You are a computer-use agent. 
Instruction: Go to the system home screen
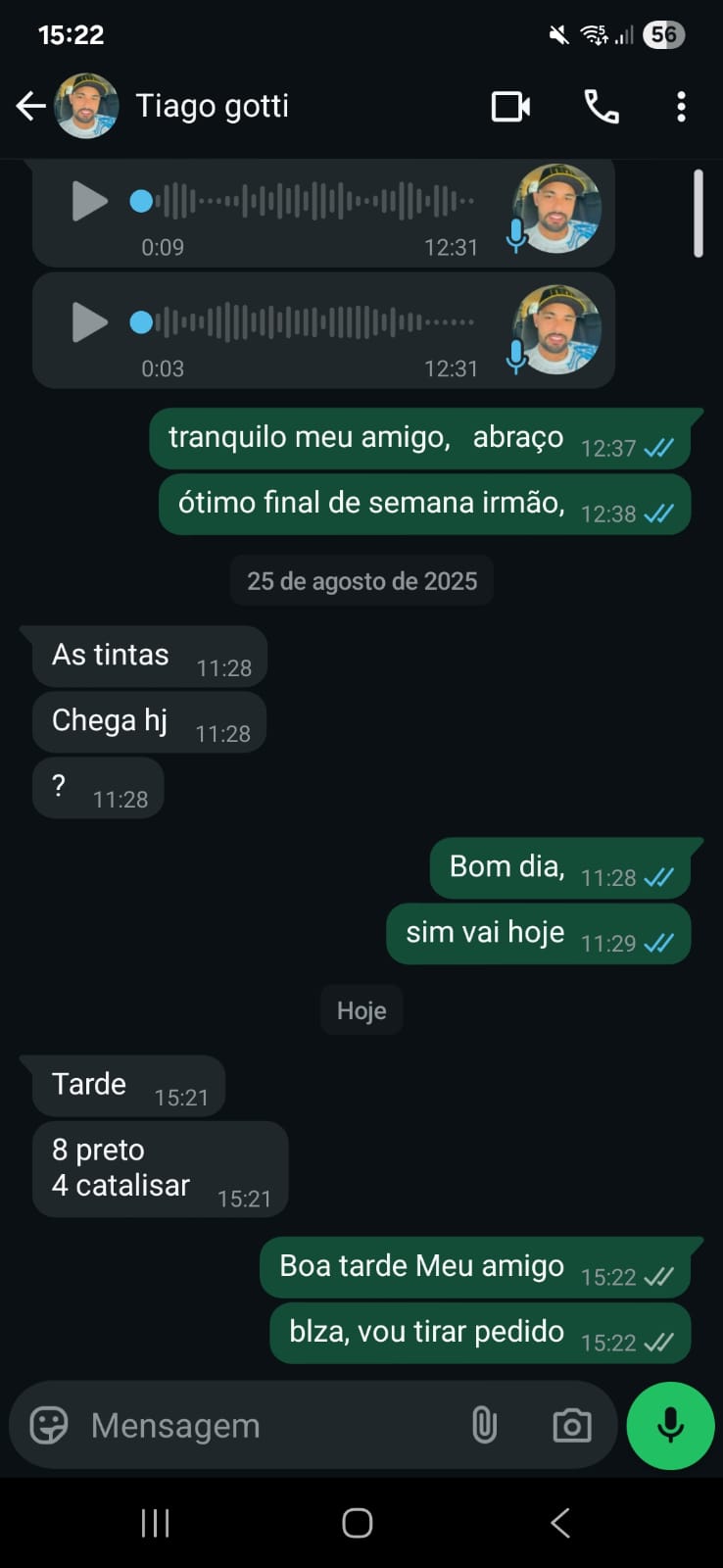pos(357,1523)
